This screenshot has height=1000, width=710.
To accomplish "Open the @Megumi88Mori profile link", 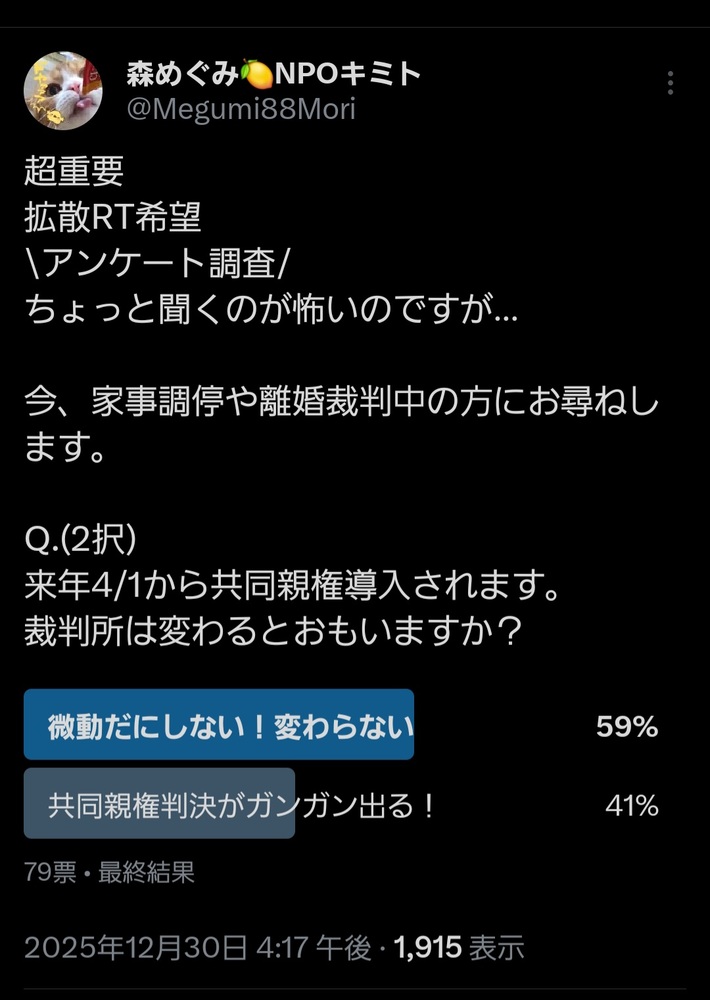I will coord(241,109).
